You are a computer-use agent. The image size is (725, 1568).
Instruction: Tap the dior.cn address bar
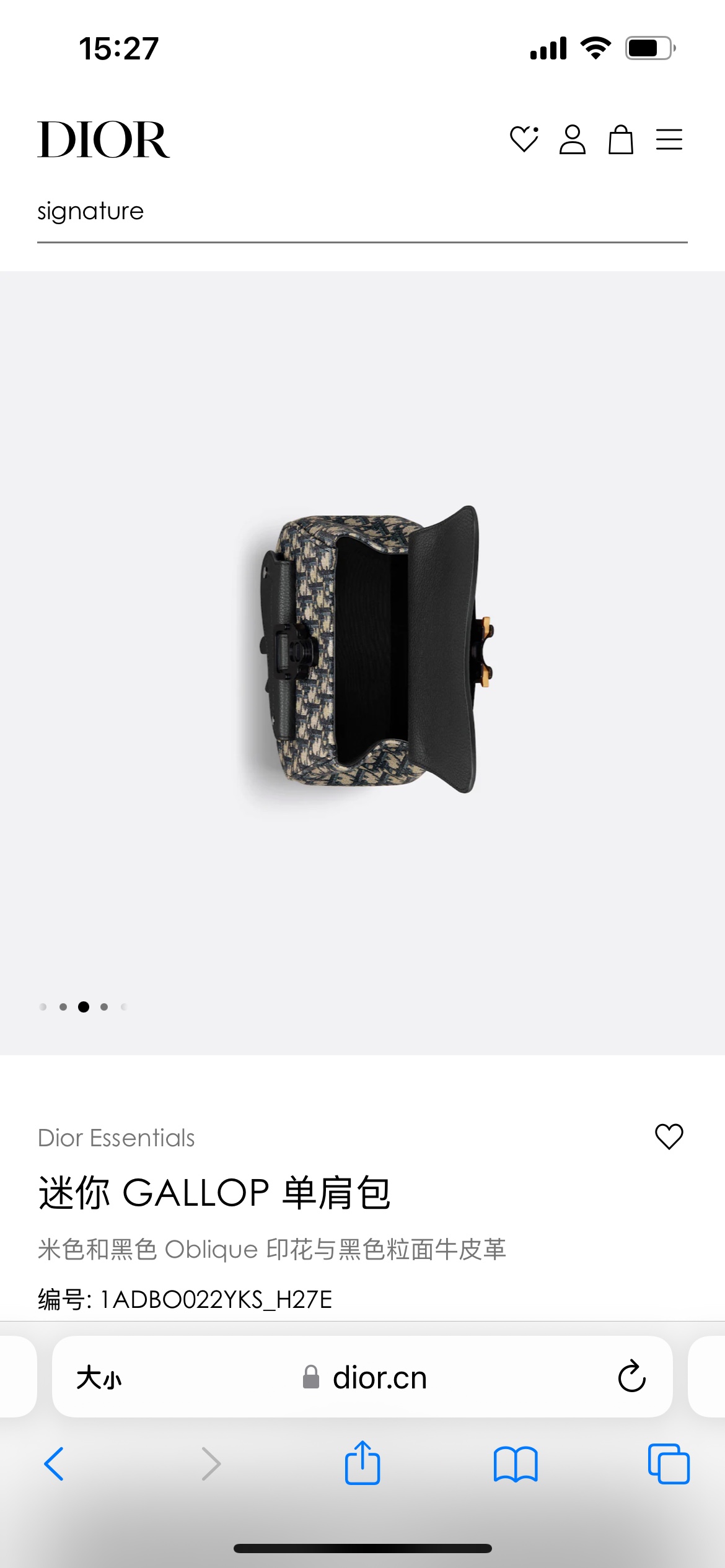coord(366,1379)
